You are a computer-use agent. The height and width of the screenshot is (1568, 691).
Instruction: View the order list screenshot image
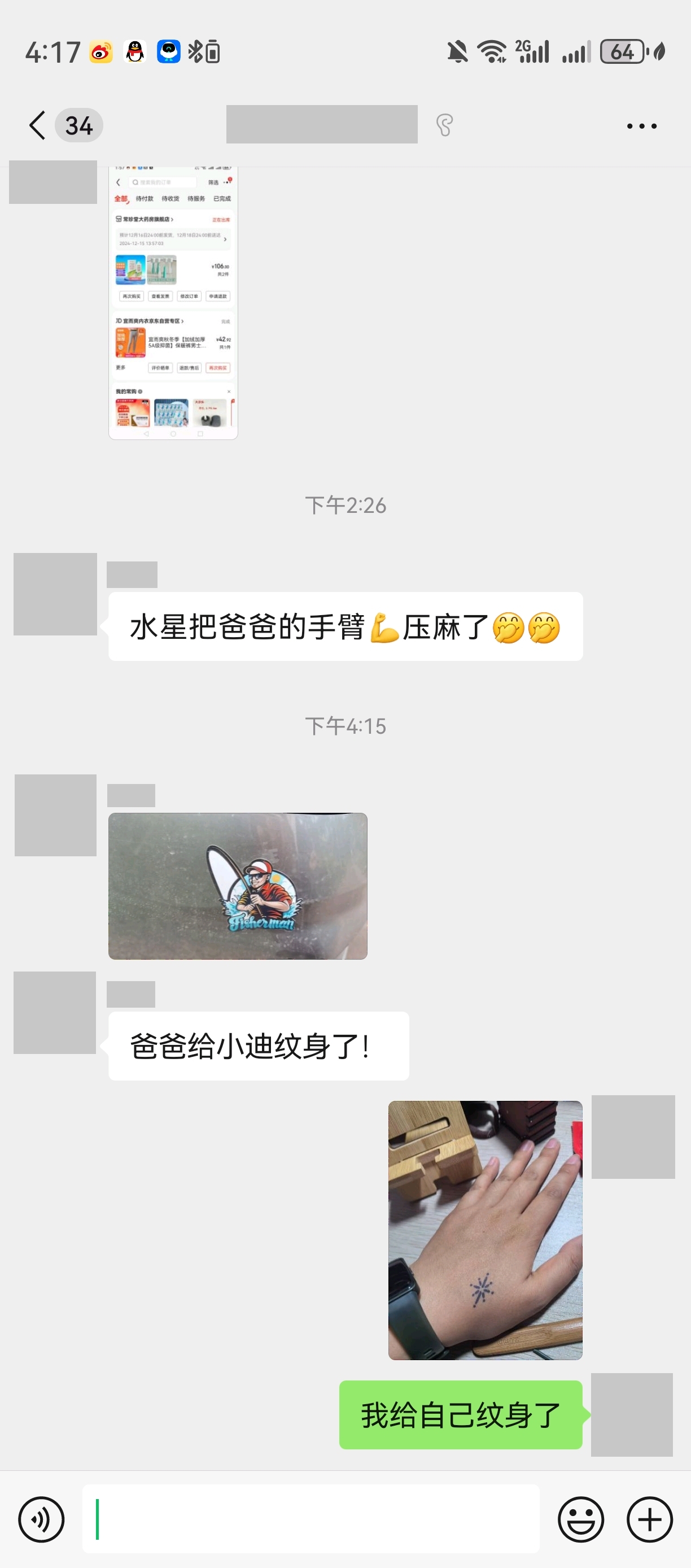tap(173, 303)
